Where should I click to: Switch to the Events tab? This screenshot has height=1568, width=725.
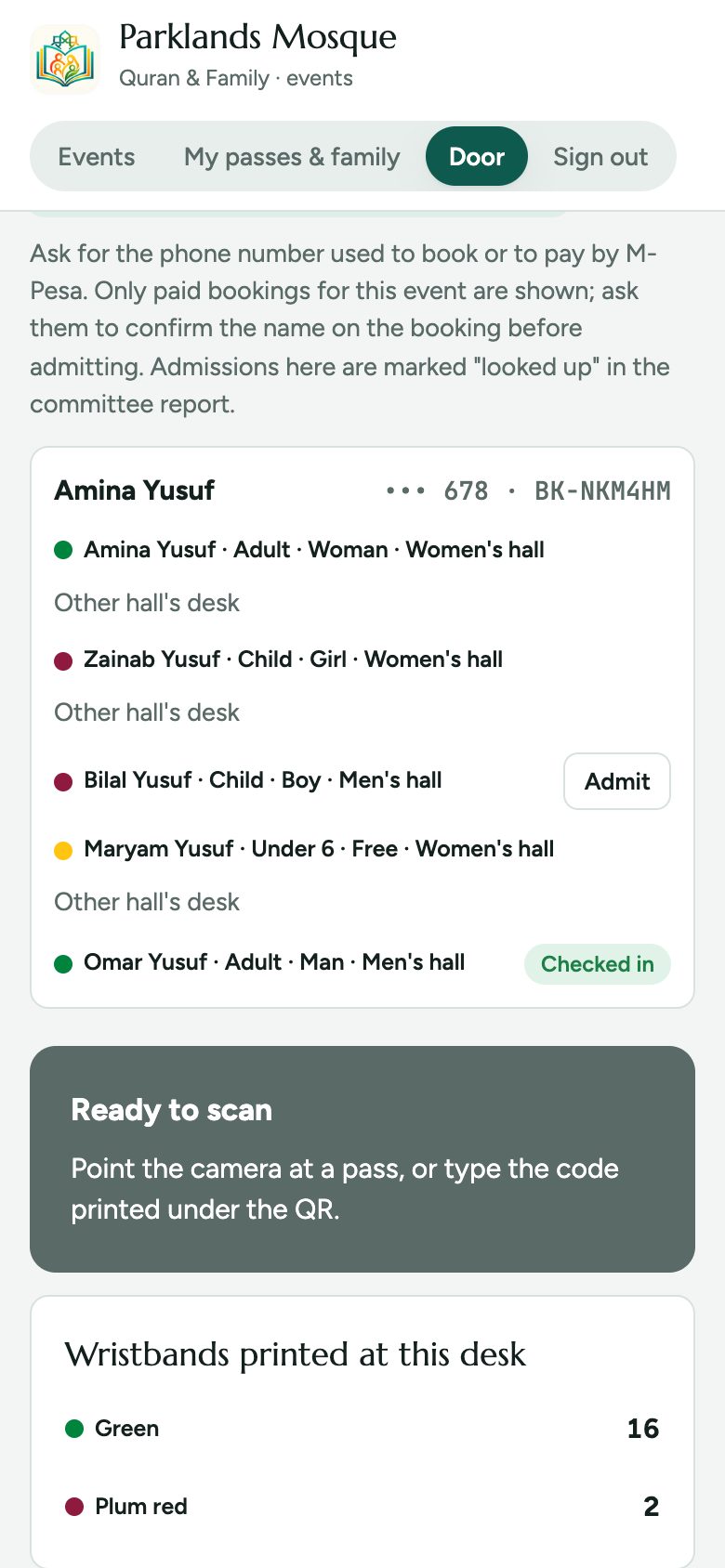97,157
